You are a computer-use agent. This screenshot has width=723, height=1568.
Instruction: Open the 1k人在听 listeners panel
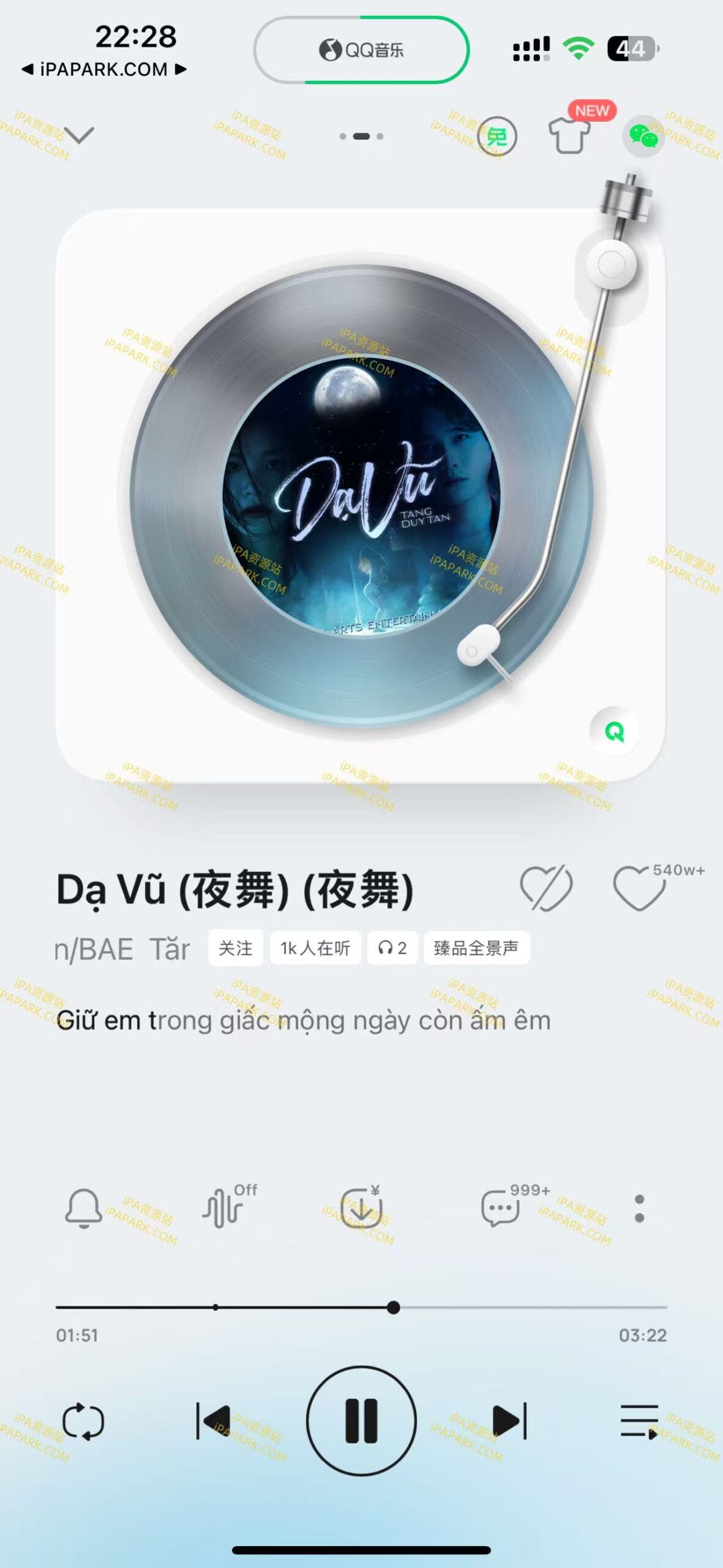point(313,948)
